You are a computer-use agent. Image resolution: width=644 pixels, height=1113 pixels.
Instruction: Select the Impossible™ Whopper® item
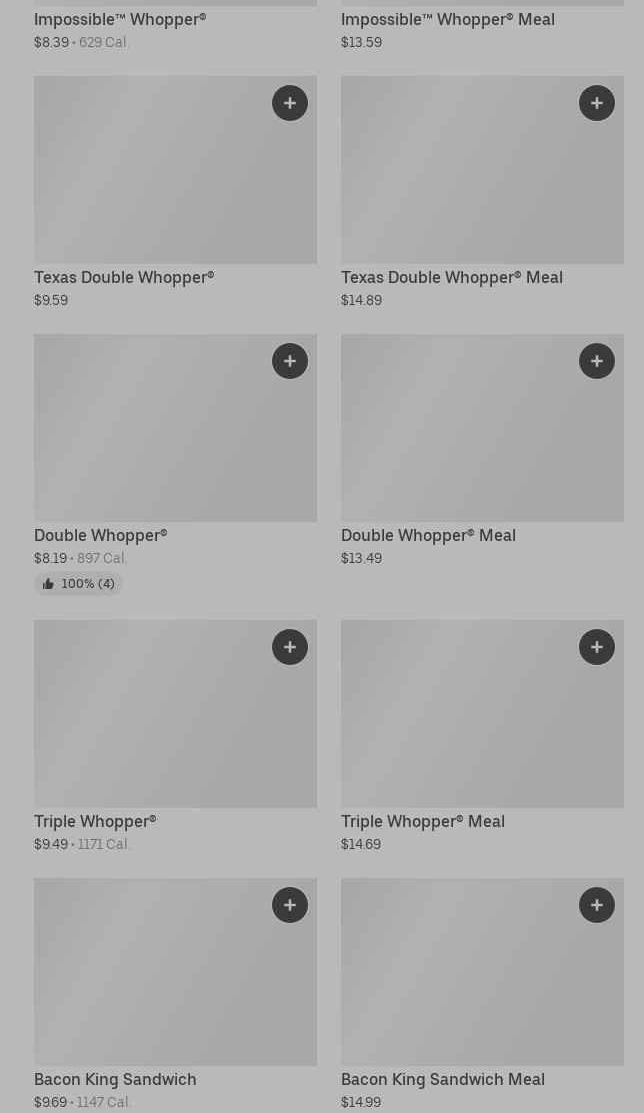point(120,20)
